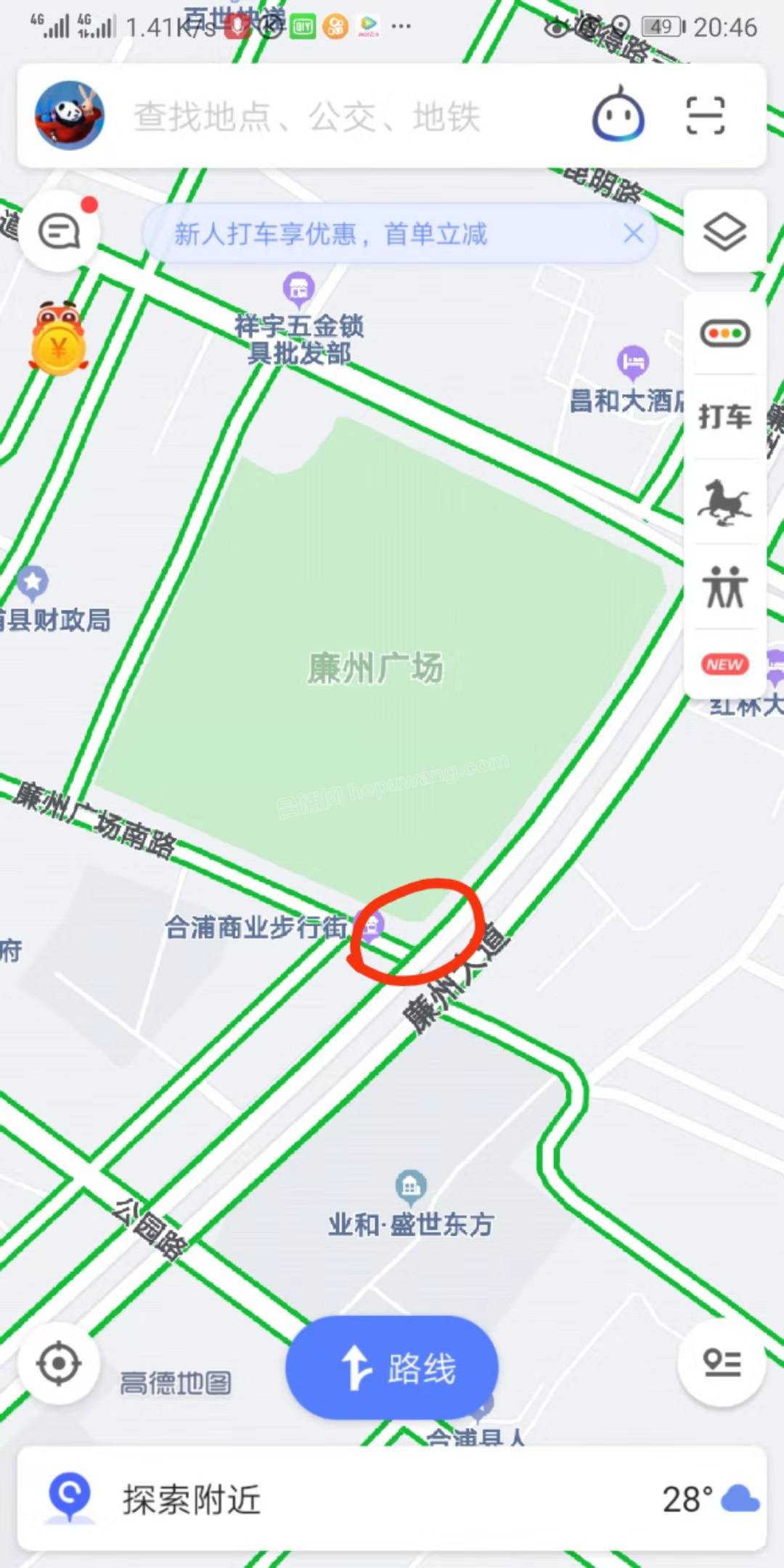Open the gold coin rewards mascot

[58, 340]
